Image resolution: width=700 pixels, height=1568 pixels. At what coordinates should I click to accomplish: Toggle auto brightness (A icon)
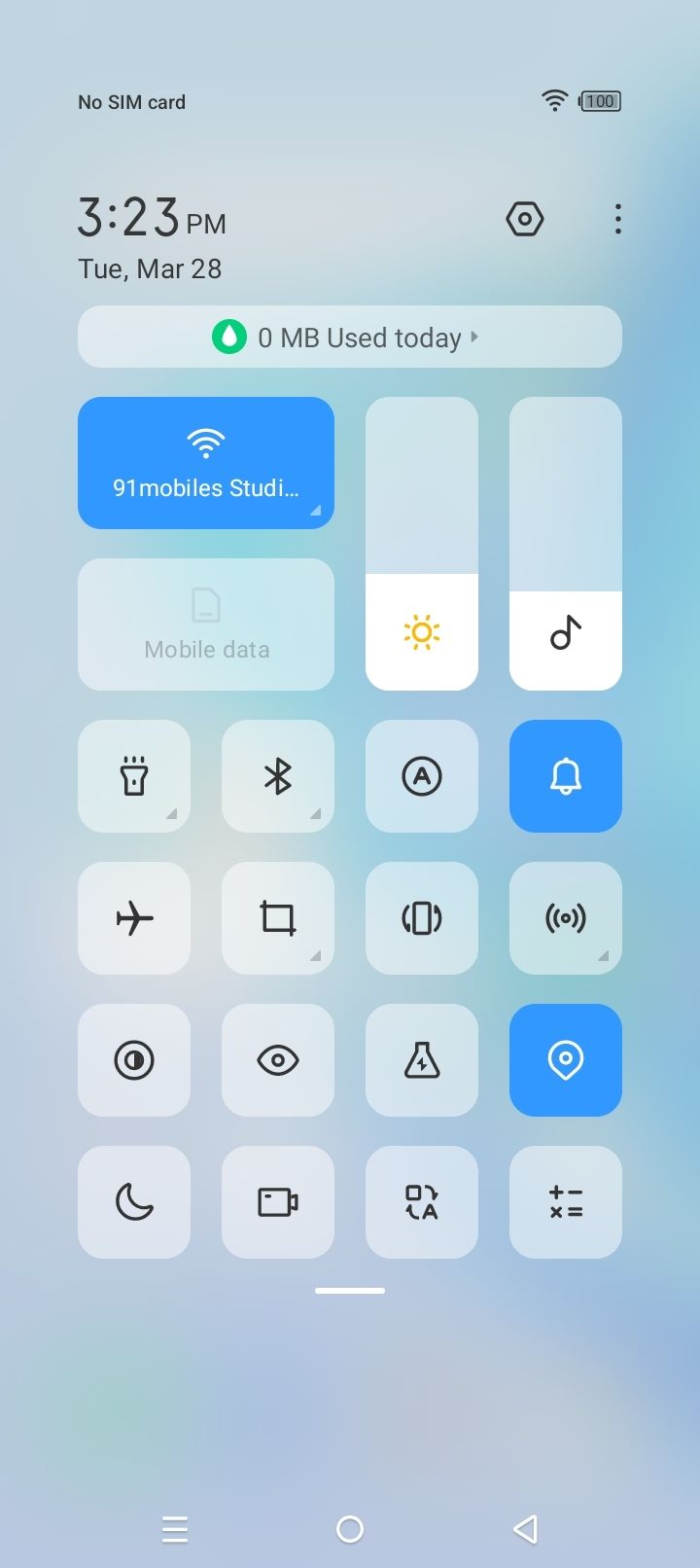pos(422,776)
